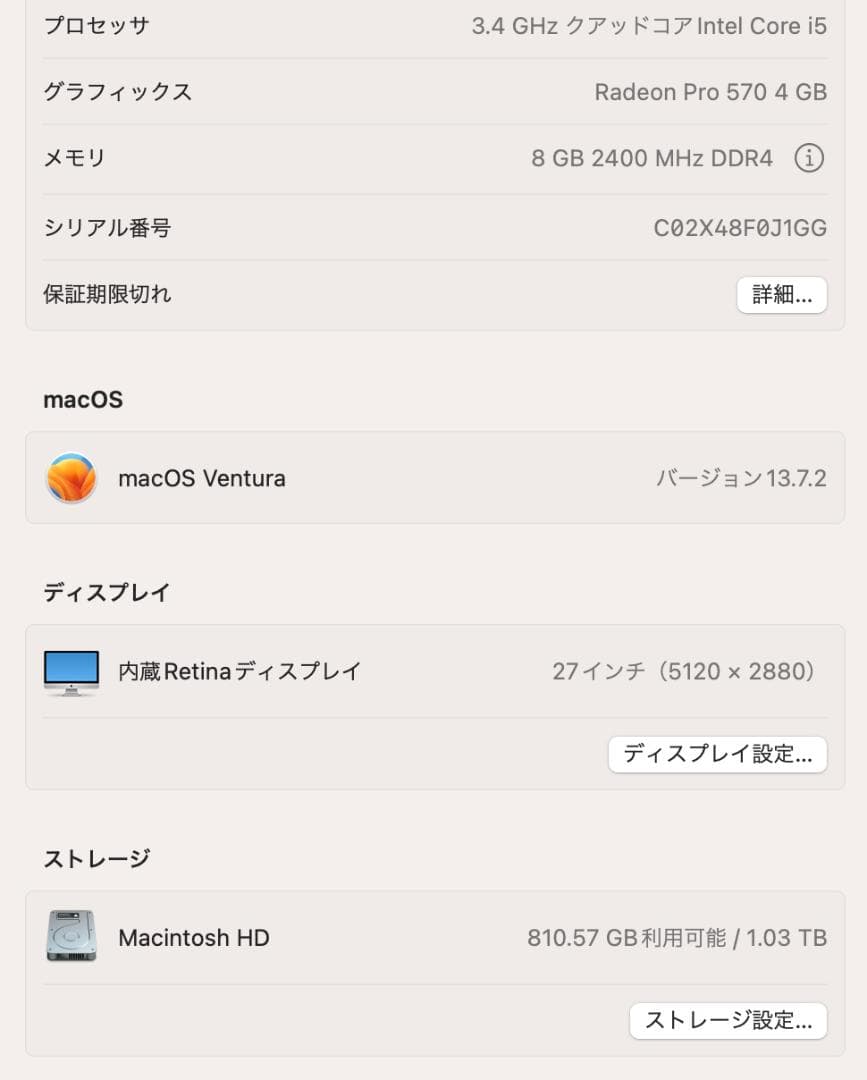Open ストレージ設定... settings
This screenshot has height=1080, width=867.
coord(728,1021)
